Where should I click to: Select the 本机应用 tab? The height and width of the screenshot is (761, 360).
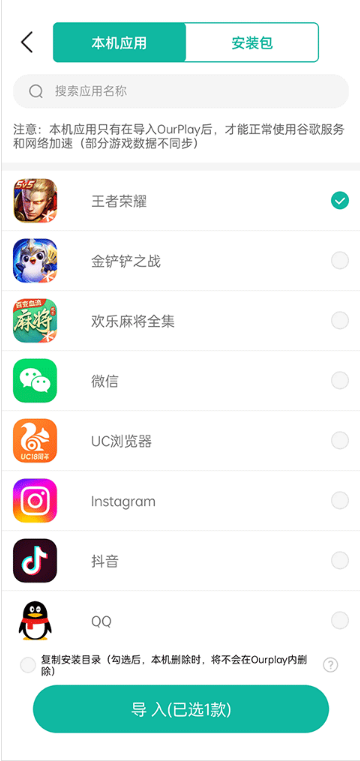click(x=119, y=43)
